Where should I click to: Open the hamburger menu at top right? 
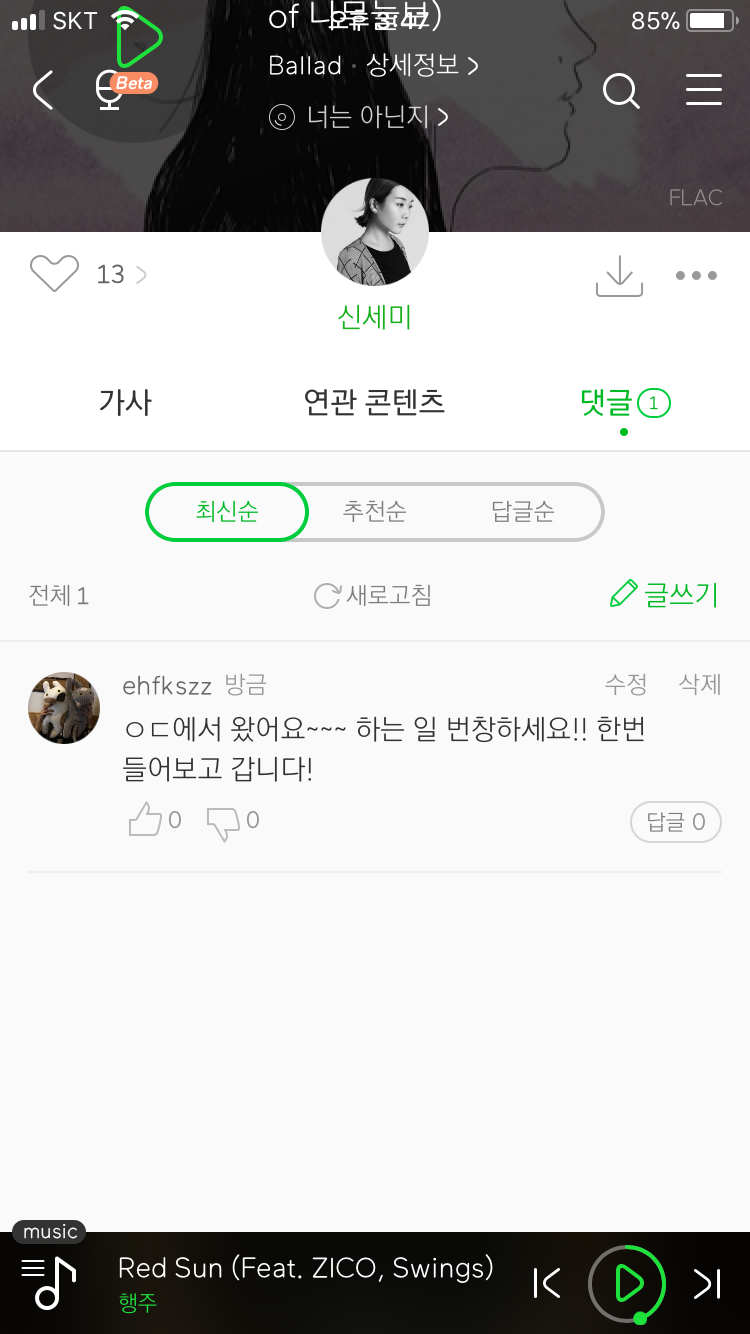point(704,90)
